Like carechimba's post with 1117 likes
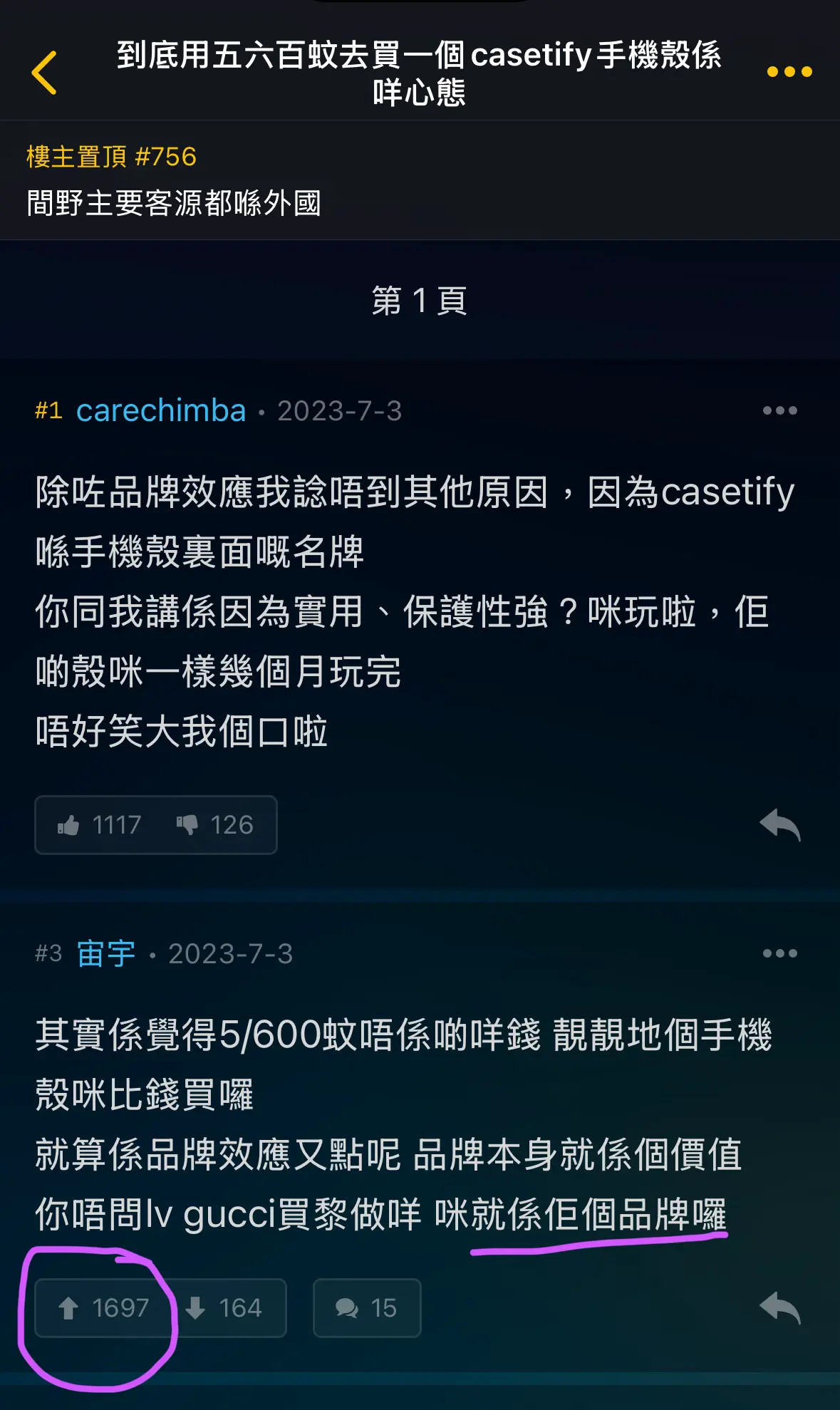 pyautogui.click(x=99, y=825)
